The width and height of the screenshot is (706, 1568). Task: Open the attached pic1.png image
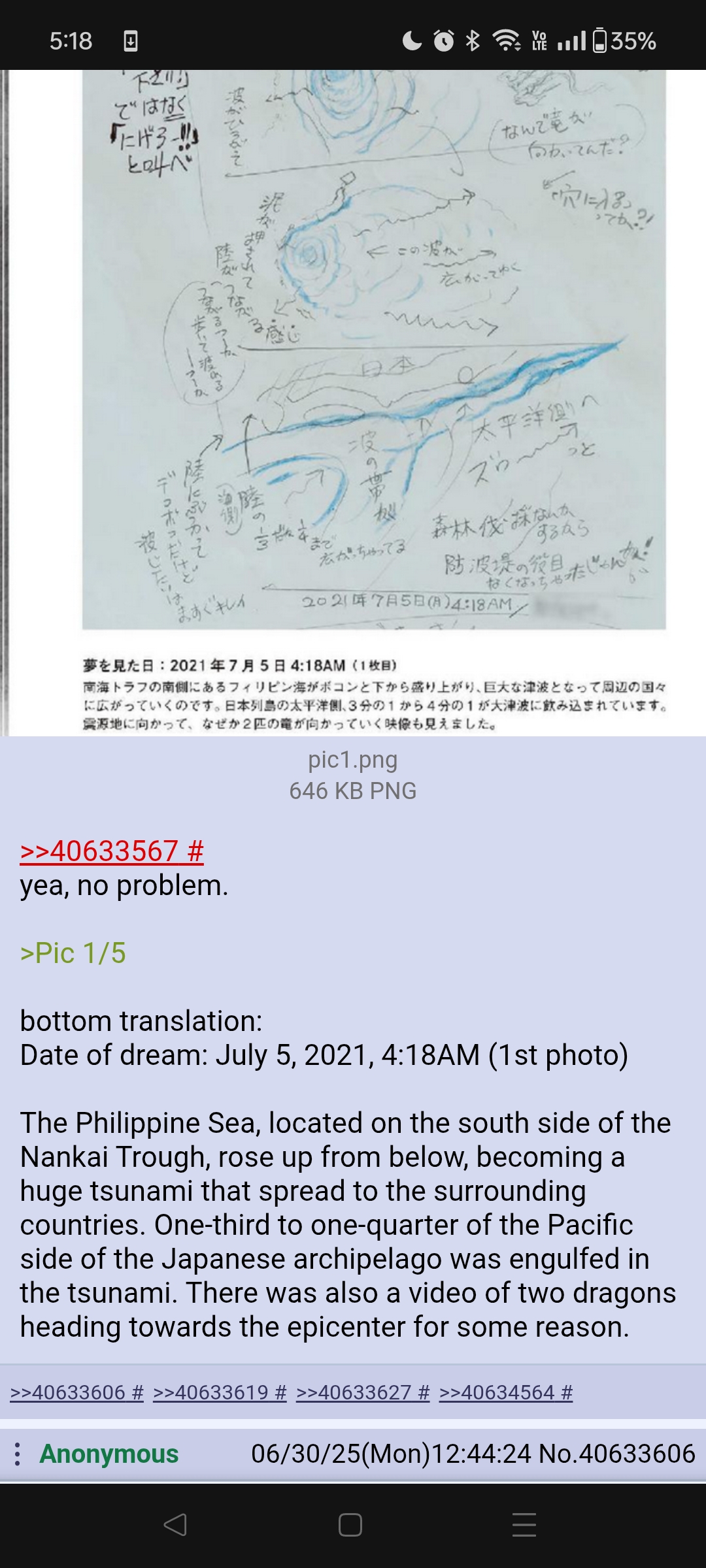coord(353,402)
